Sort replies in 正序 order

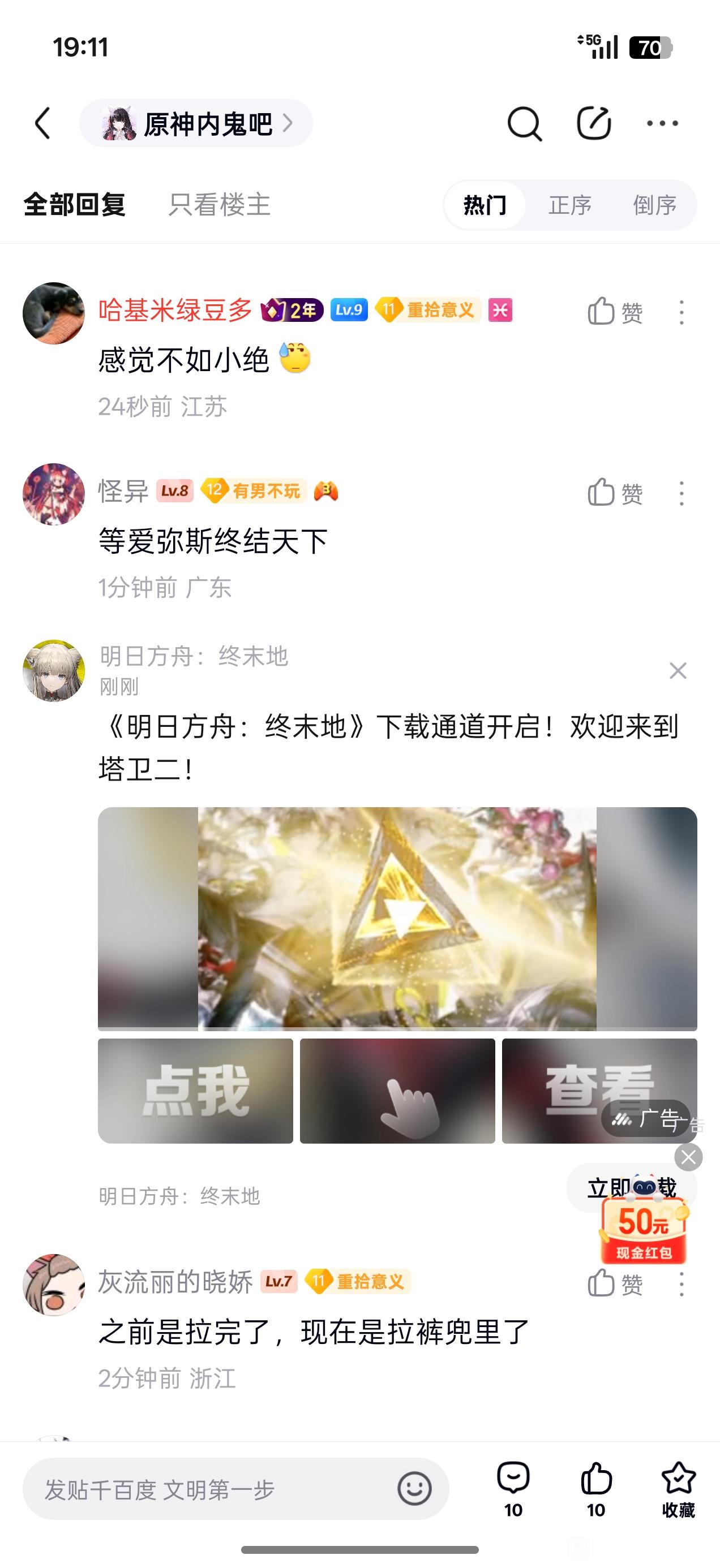[569, 205]
